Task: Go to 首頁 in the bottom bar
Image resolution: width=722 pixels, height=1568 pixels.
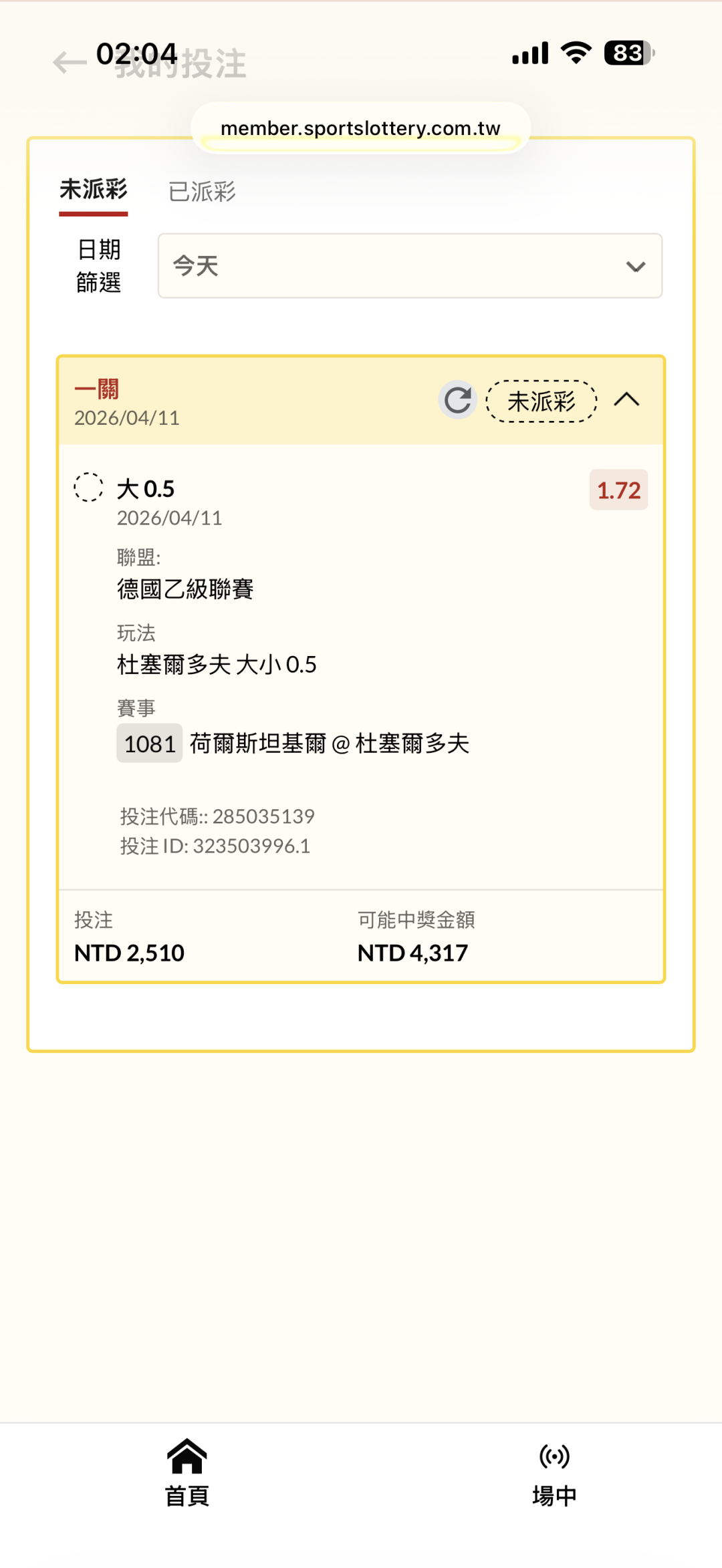Action: point(187,1473)
